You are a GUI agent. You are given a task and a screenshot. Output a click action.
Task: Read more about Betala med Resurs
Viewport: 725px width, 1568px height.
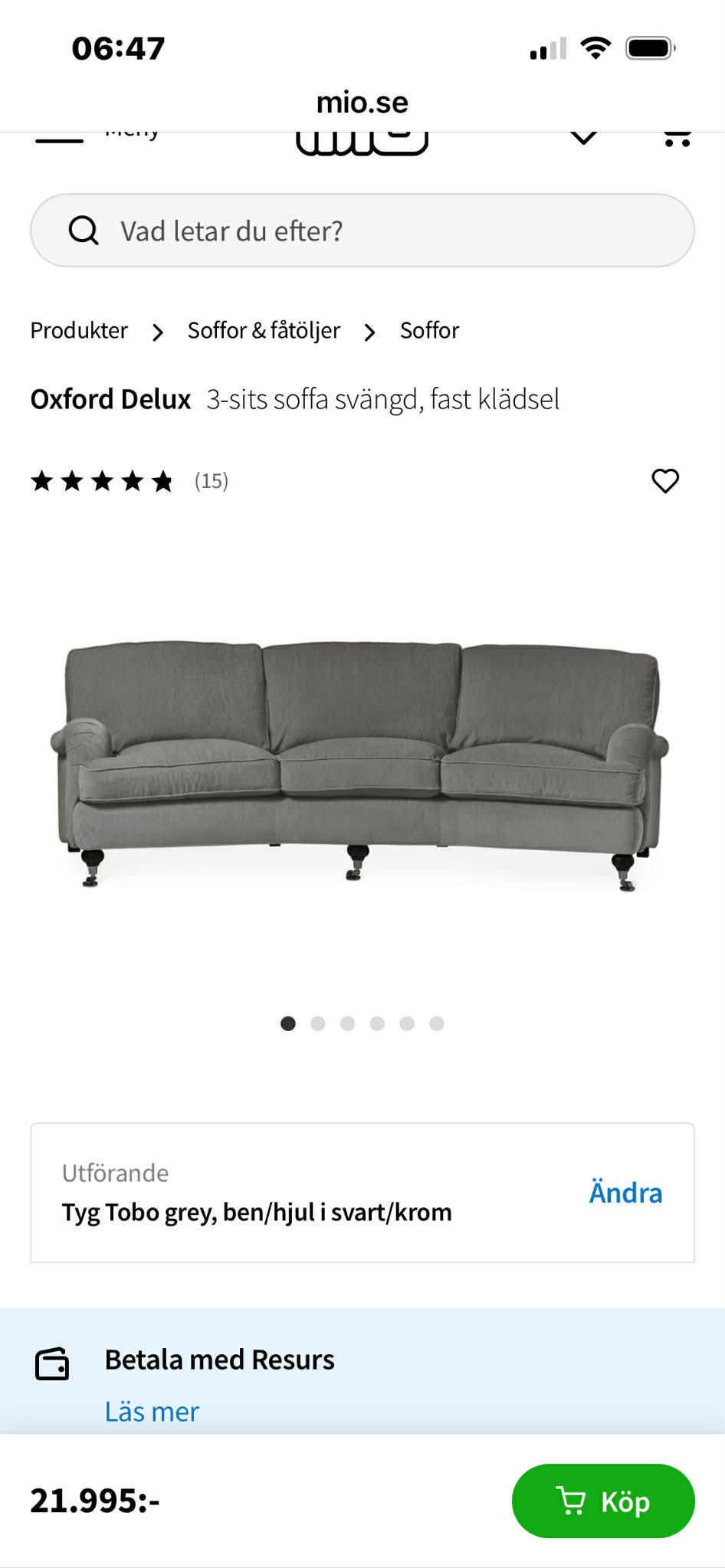click(x=152, y=1411)
